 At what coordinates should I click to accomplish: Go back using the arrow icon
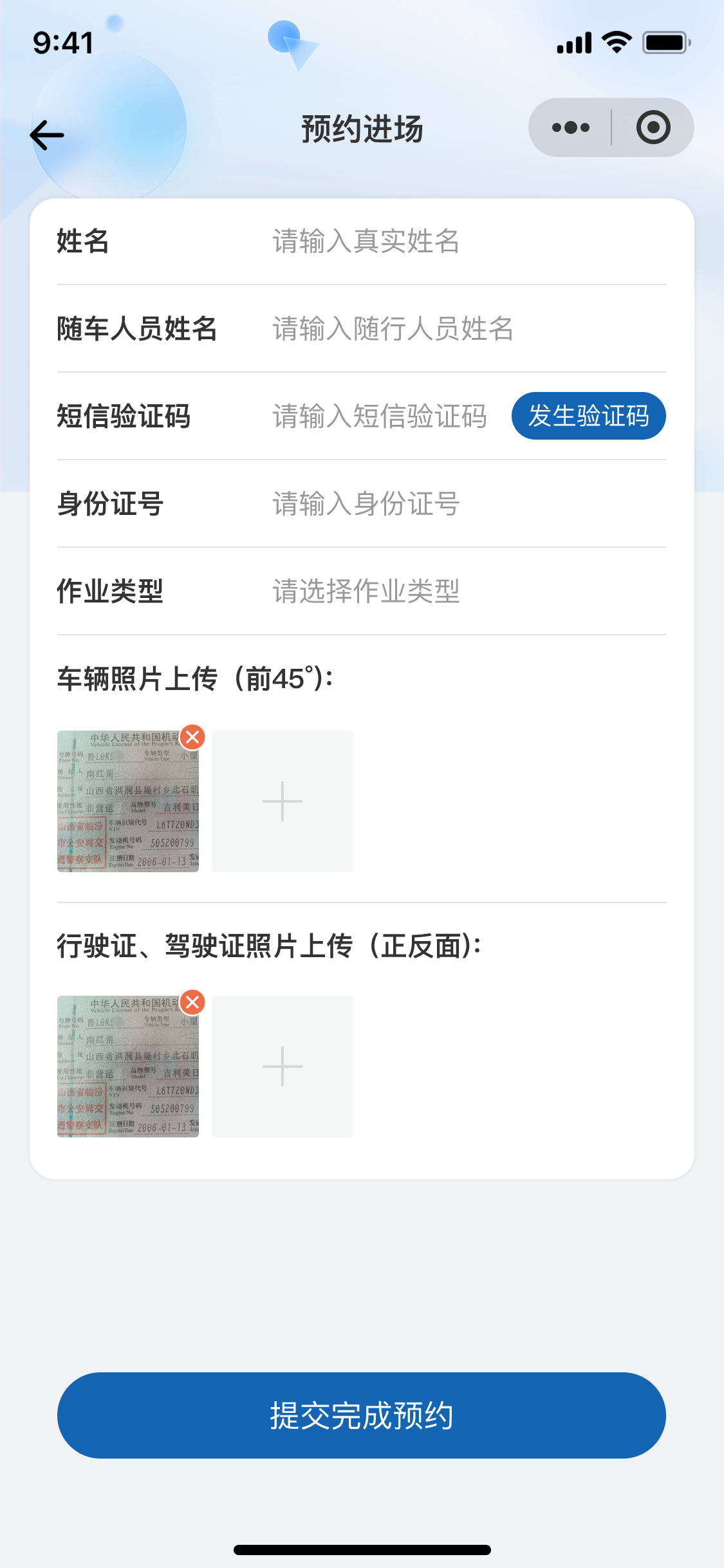(x=48, y=135)
